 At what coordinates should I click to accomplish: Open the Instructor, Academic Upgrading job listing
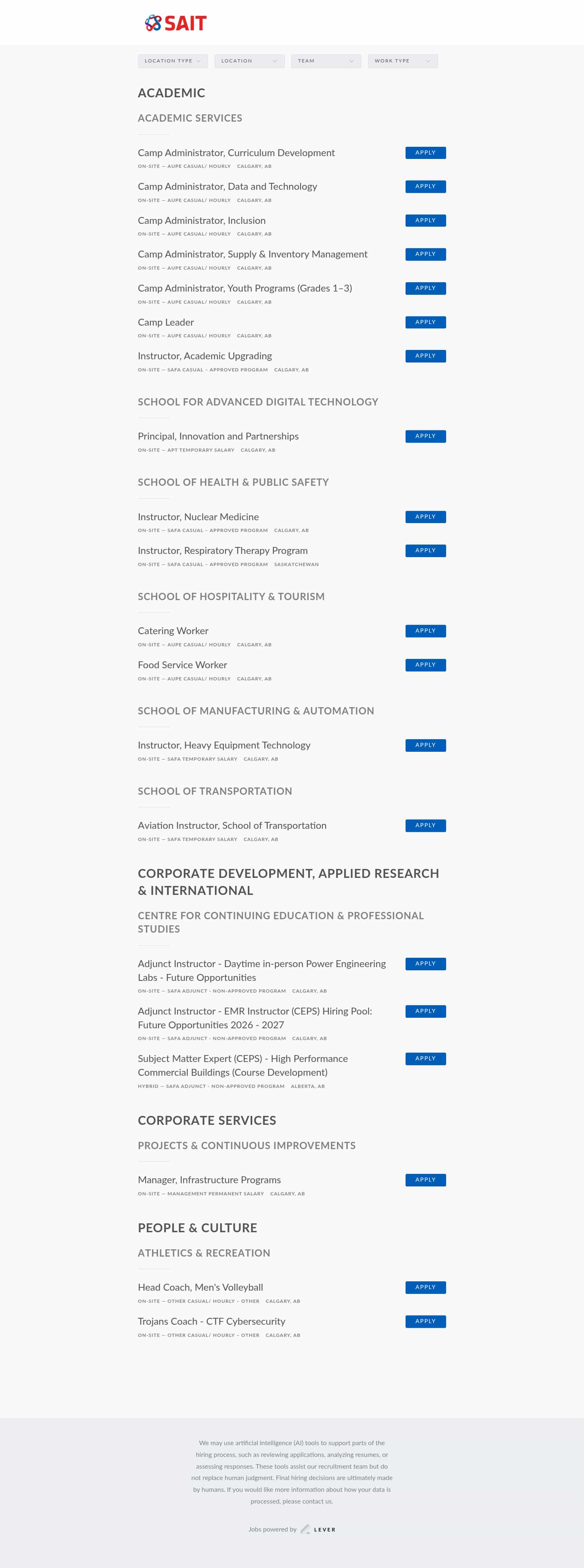tap(205, 356)
